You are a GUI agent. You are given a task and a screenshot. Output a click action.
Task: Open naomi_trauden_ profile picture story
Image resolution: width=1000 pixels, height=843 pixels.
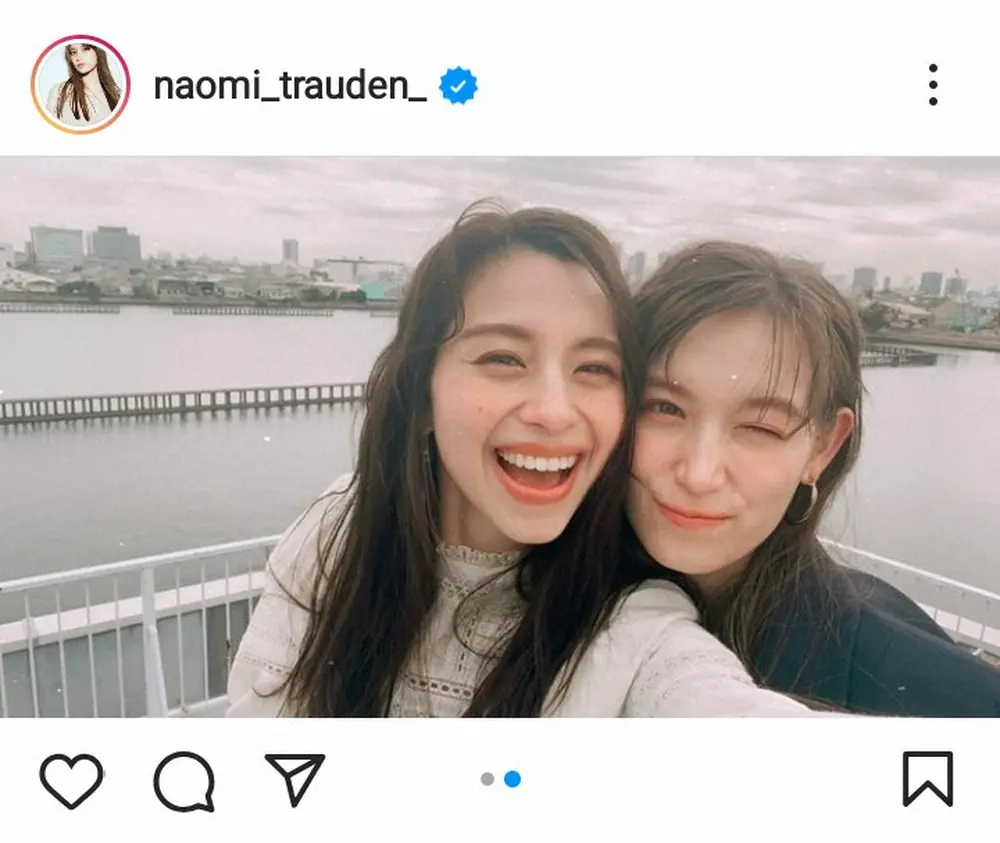tap(80, 85)
